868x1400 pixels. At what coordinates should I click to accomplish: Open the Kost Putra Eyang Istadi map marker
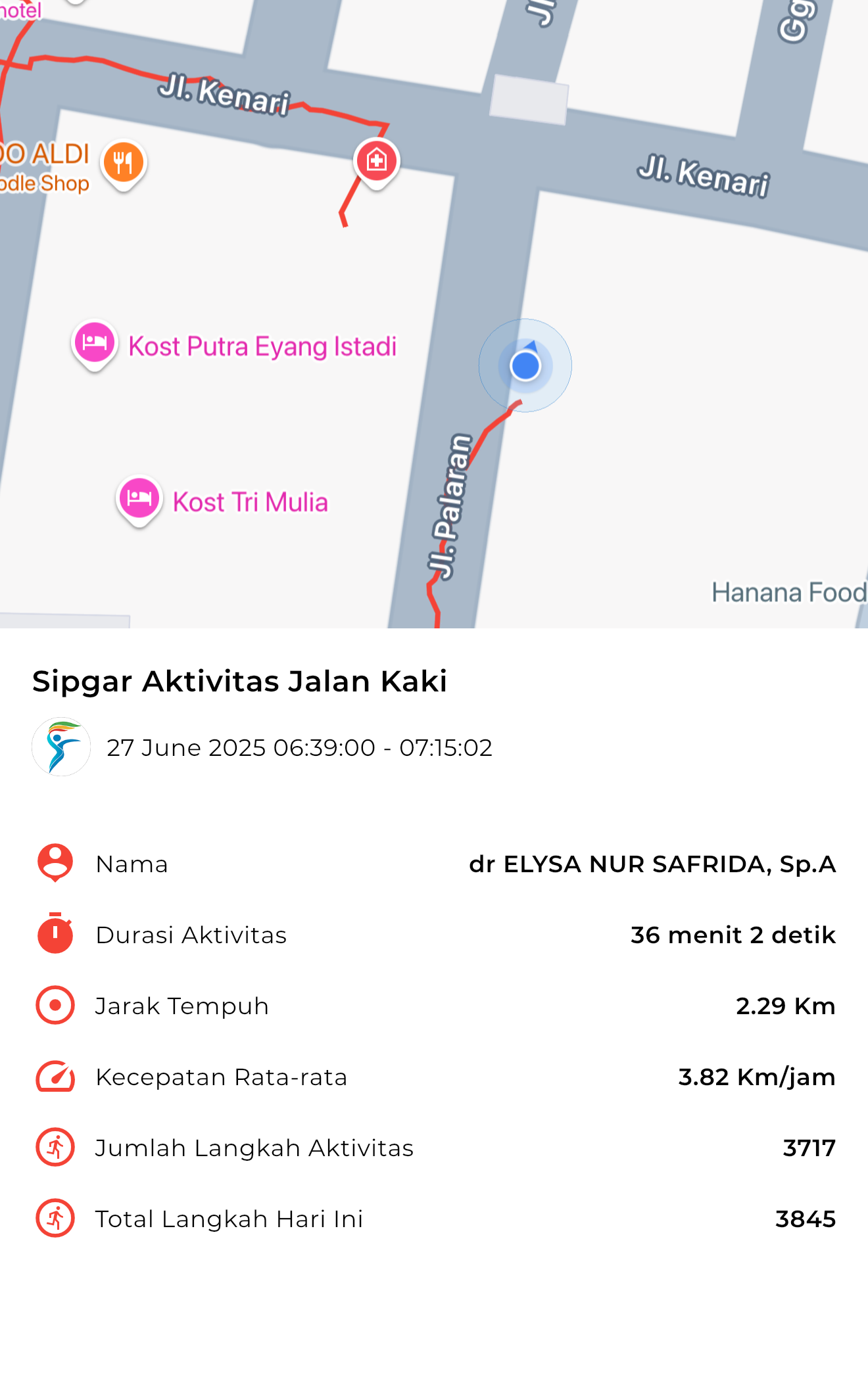(x=95, y=344)
